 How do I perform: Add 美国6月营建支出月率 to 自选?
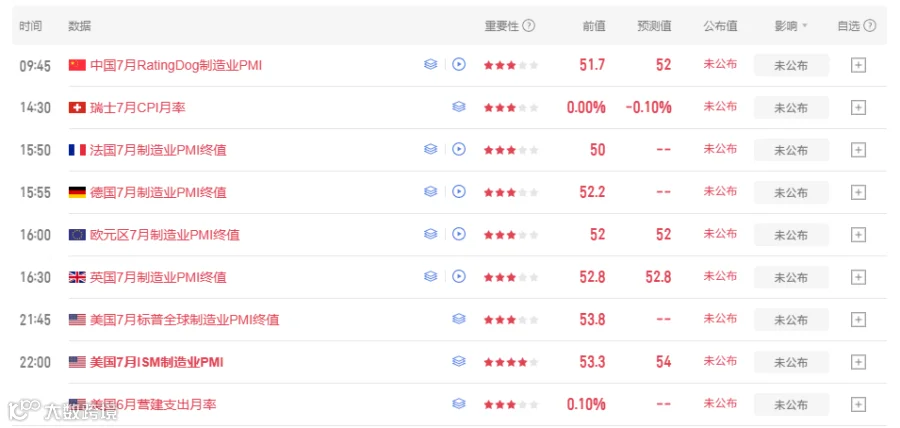858,404
